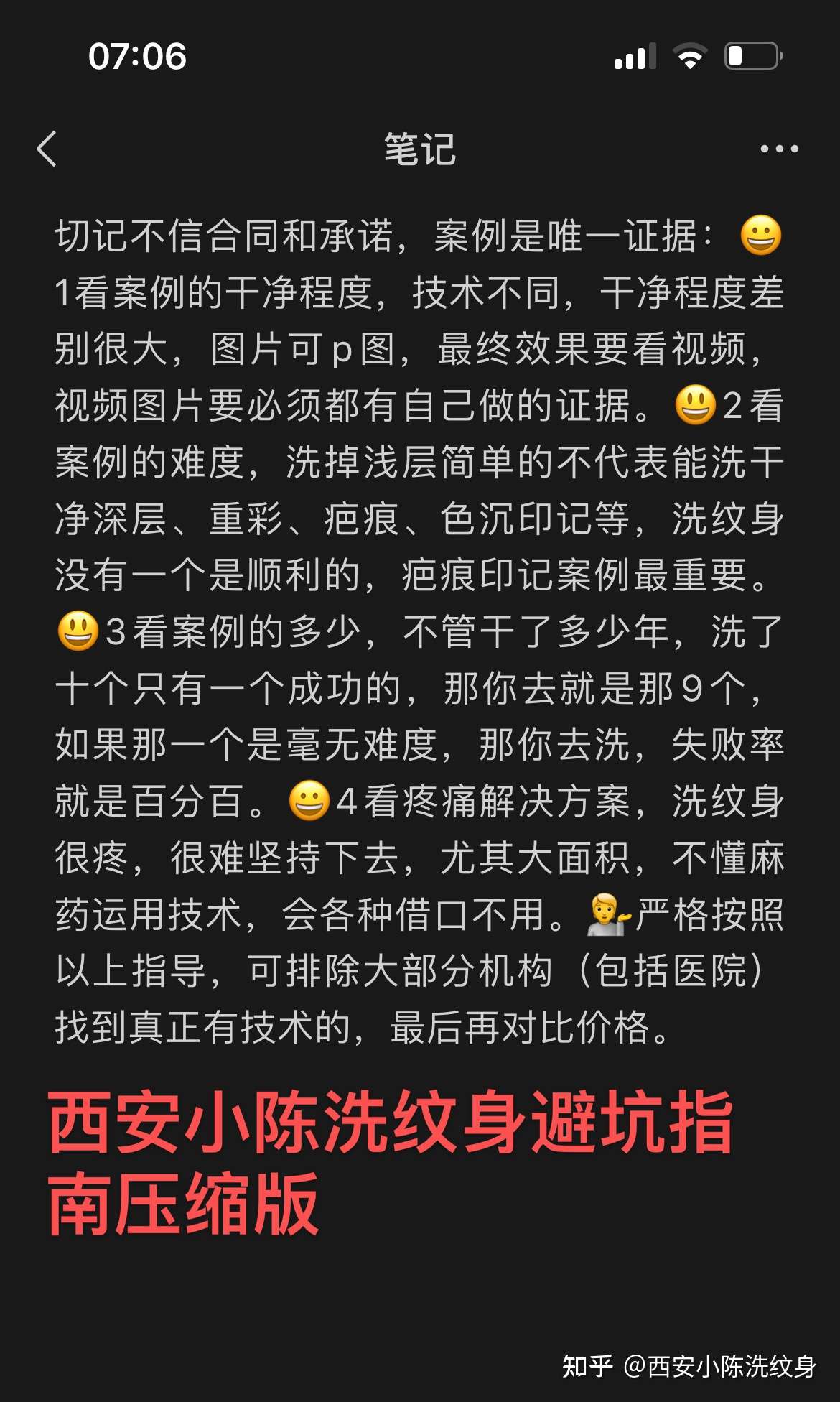Select the cellular signal bars icon
The height and width of the screenshot is (1402, 840).
click(x=635, y=56)
